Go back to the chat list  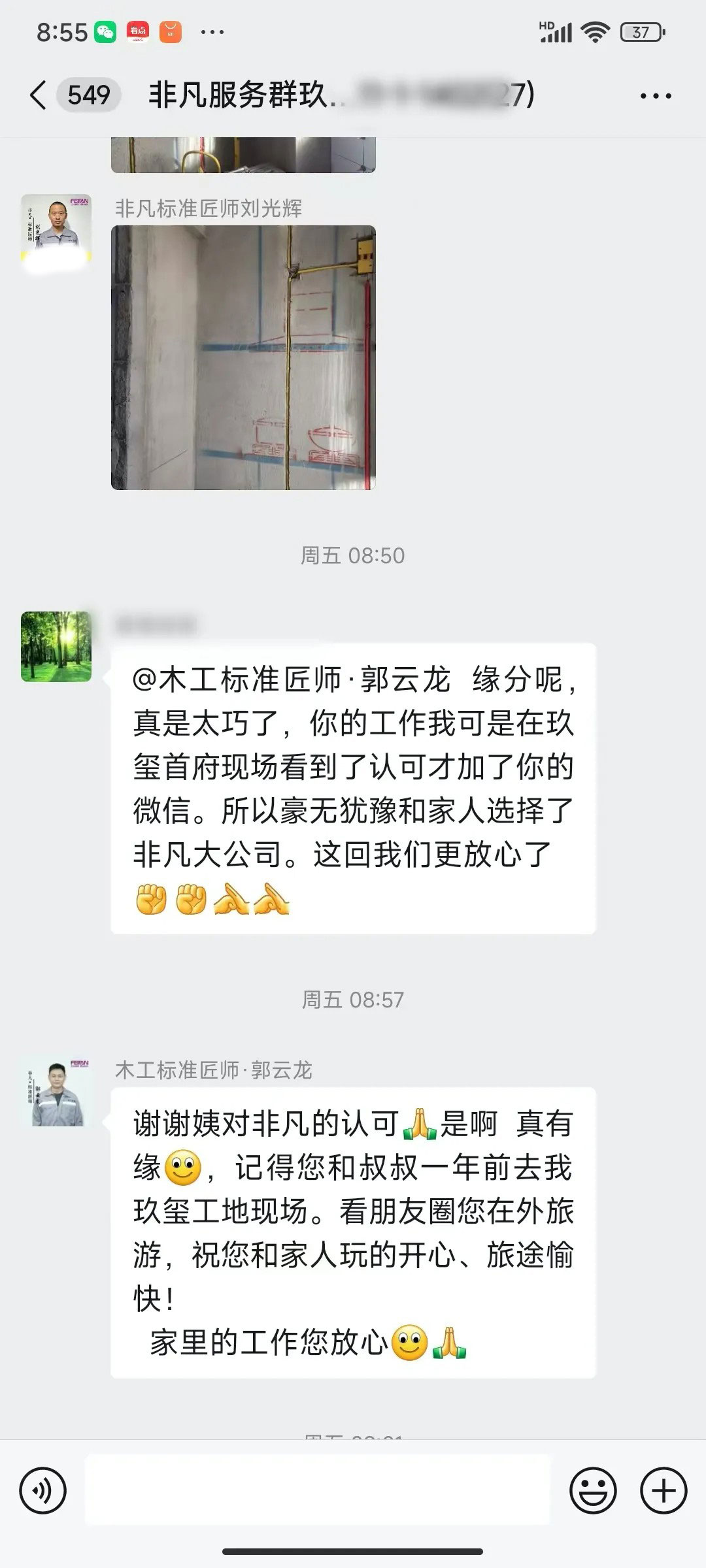click(x=39, y=95)
